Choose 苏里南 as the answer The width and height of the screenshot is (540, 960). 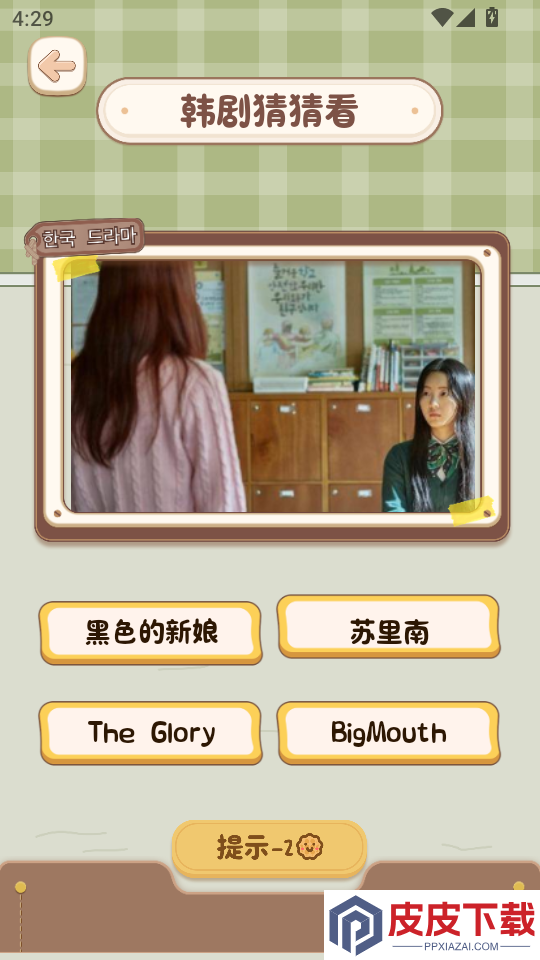point(389,628)
